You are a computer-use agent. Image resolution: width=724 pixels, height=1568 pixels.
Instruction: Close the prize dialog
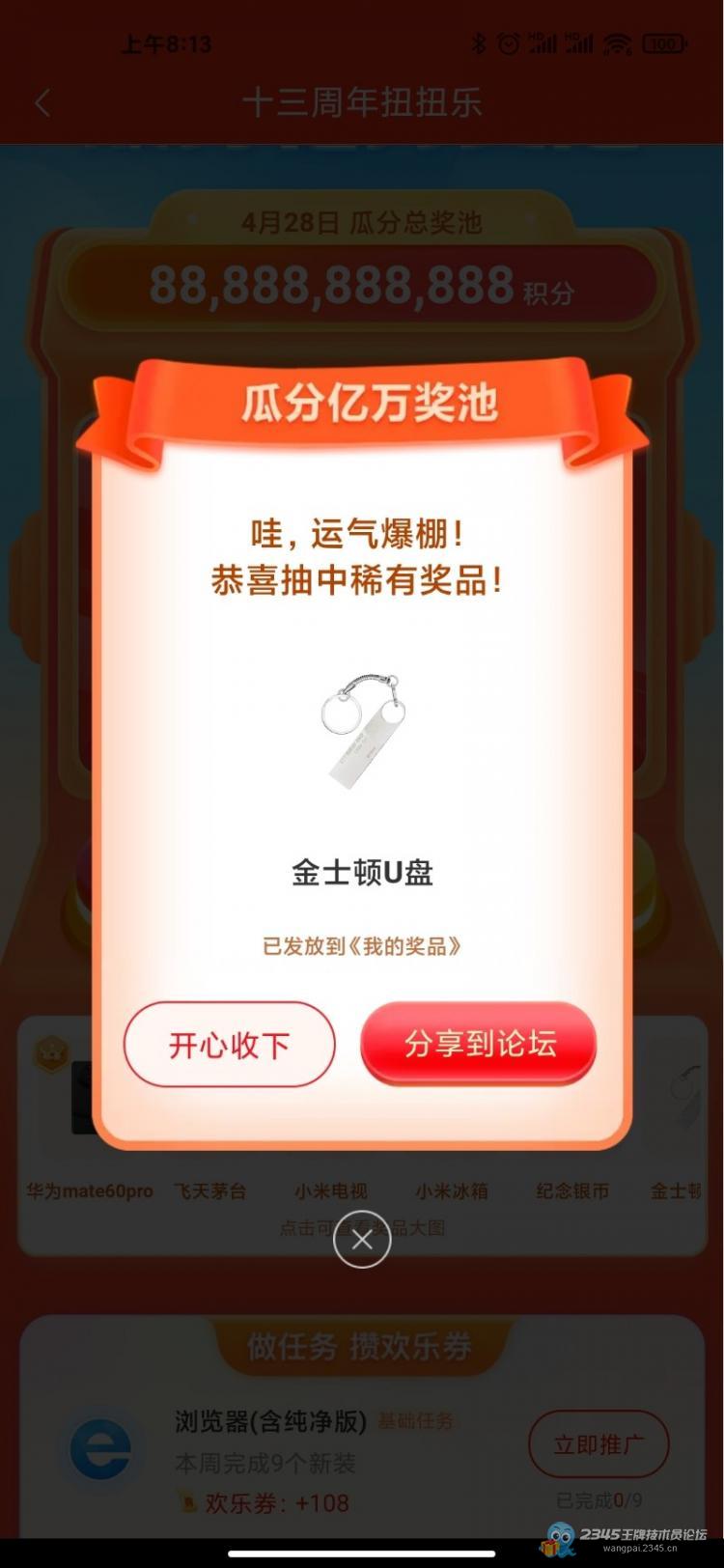click(x=362, y=1240)
